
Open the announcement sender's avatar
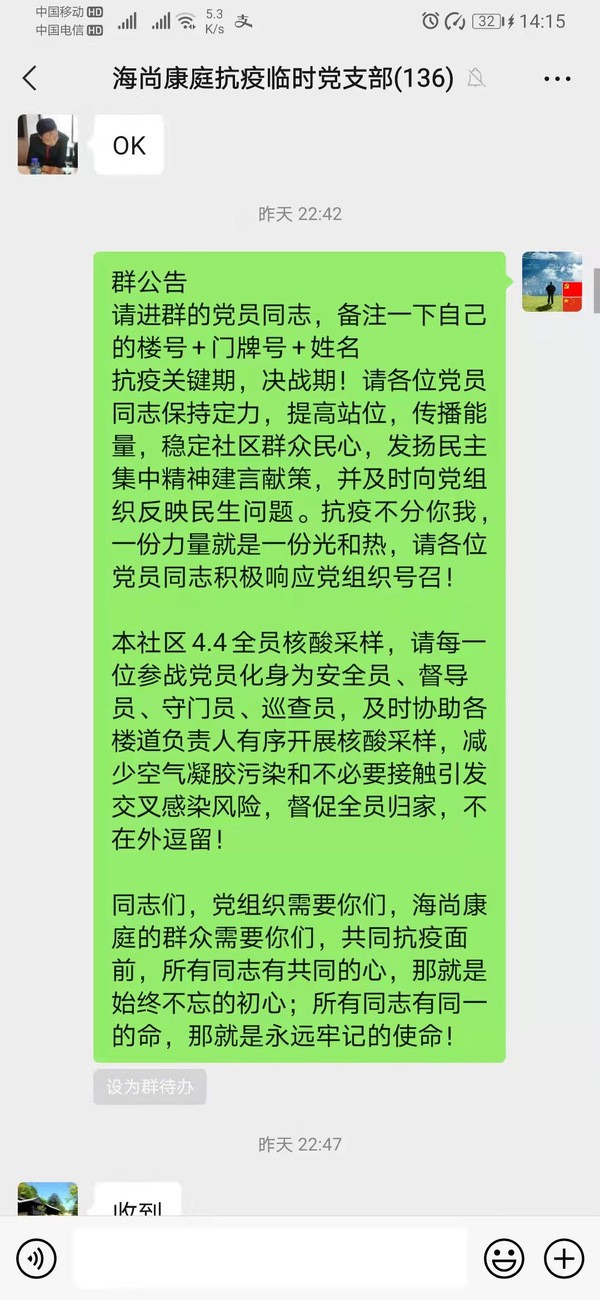(552, 281)
